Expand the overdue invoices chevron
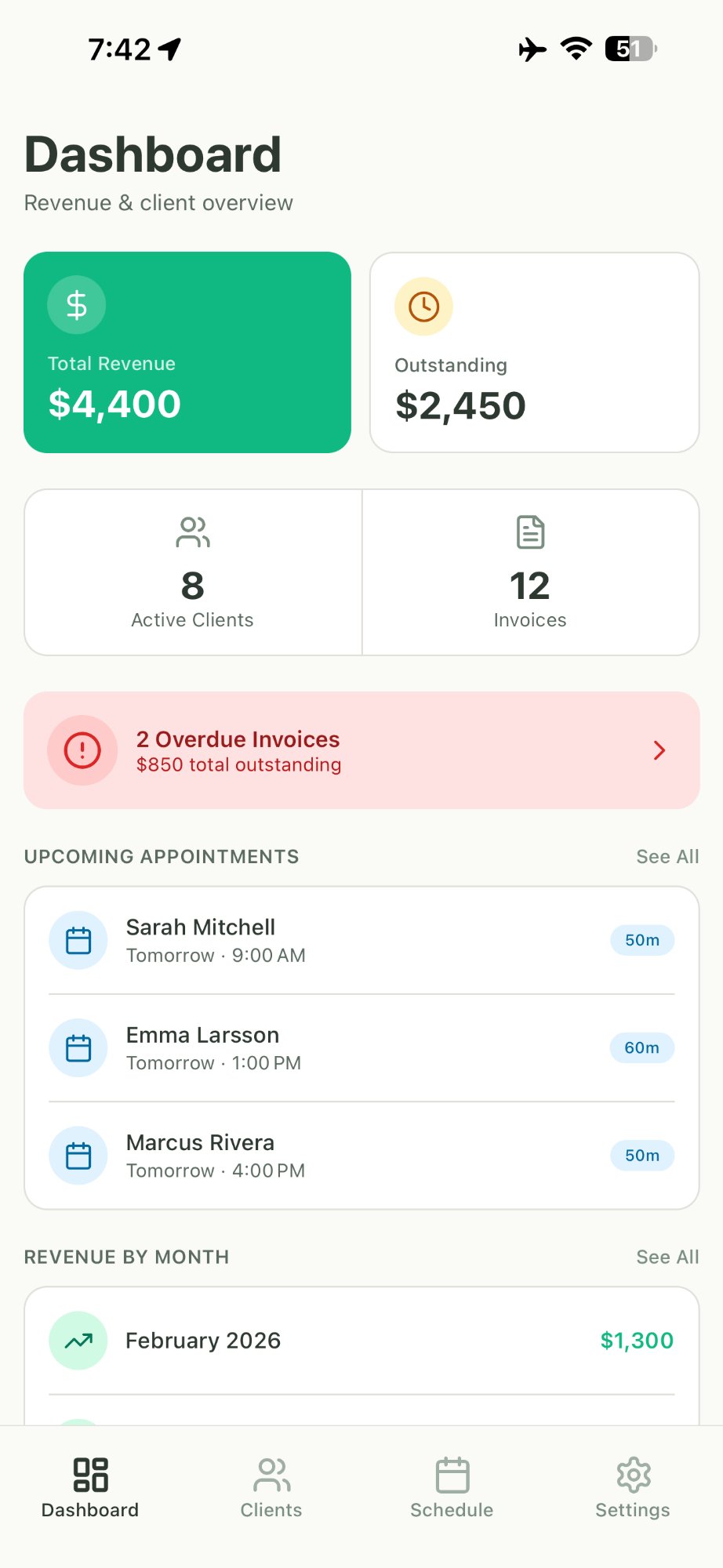This screenshot has height=1568, width=723. tap(659, 750)
